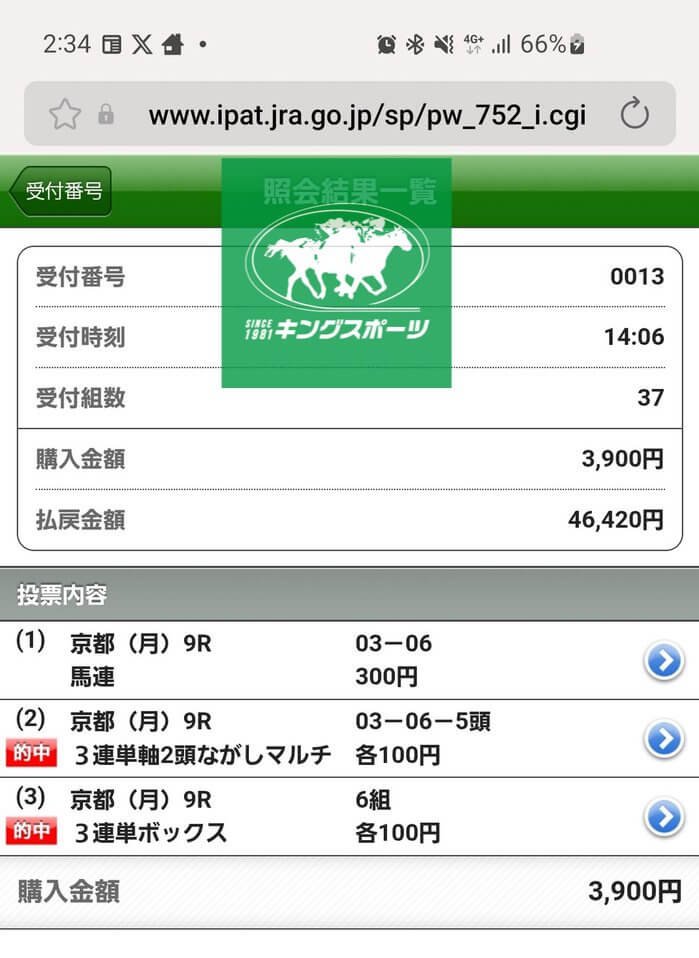Open details of the 3連単ボックス bet
This screenshot has height=958, width=699.
pos(663,817)
